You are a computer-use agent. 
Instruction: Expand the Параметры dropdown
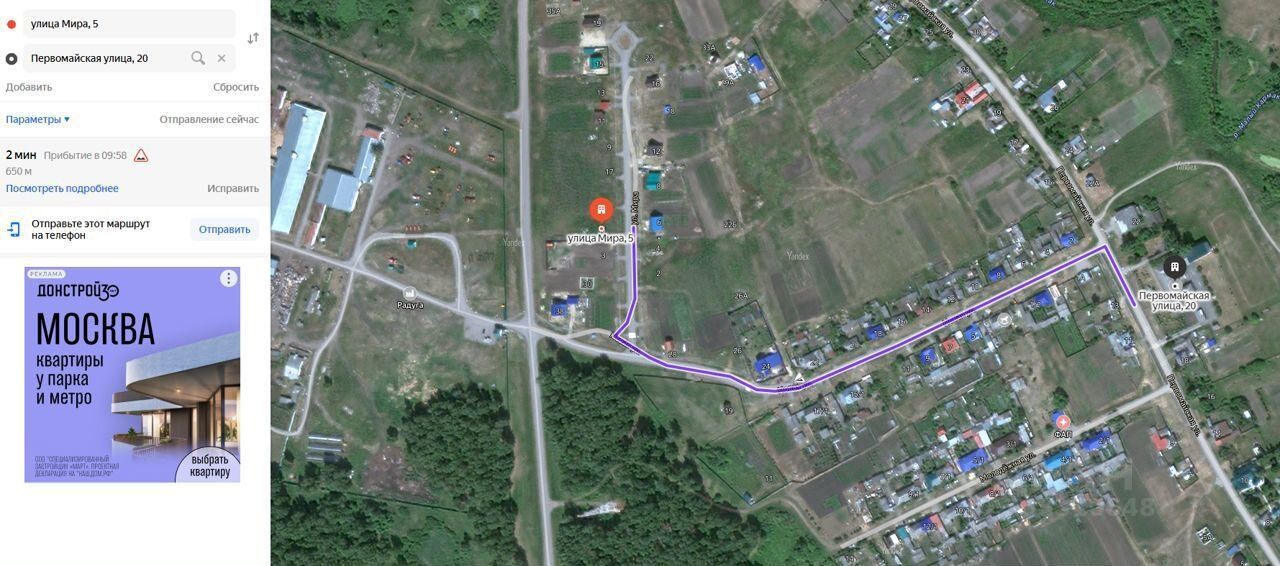point(38,119)
